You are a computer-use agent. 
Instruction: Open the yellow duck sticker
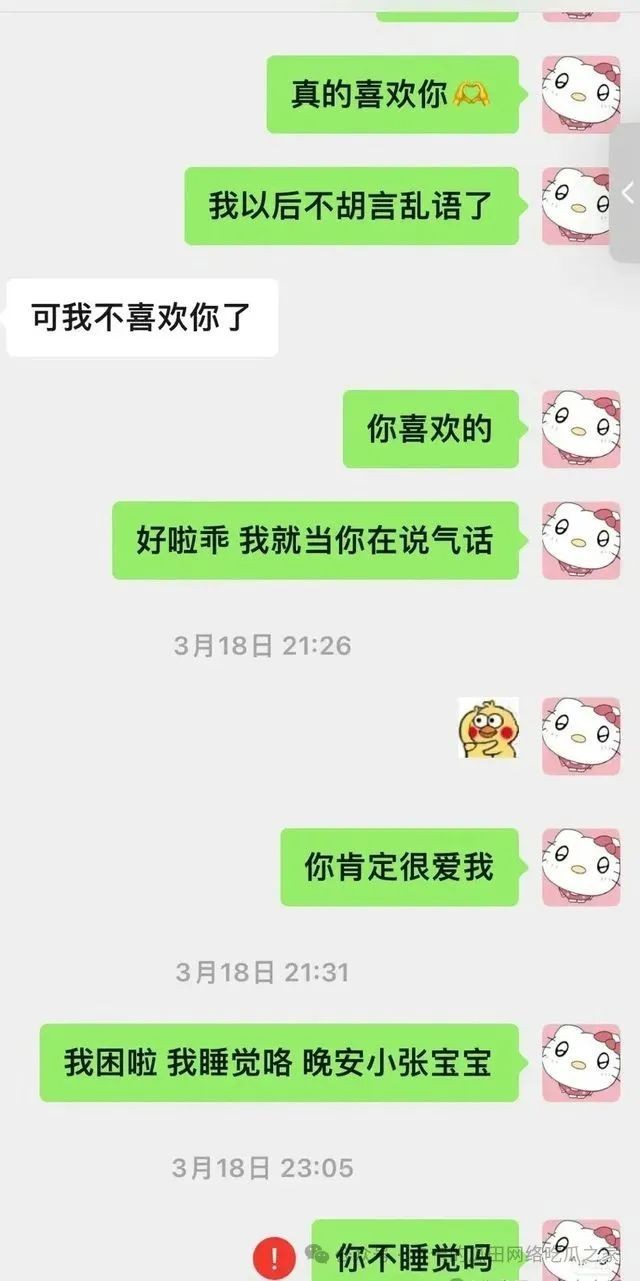(x=488, y=728)
